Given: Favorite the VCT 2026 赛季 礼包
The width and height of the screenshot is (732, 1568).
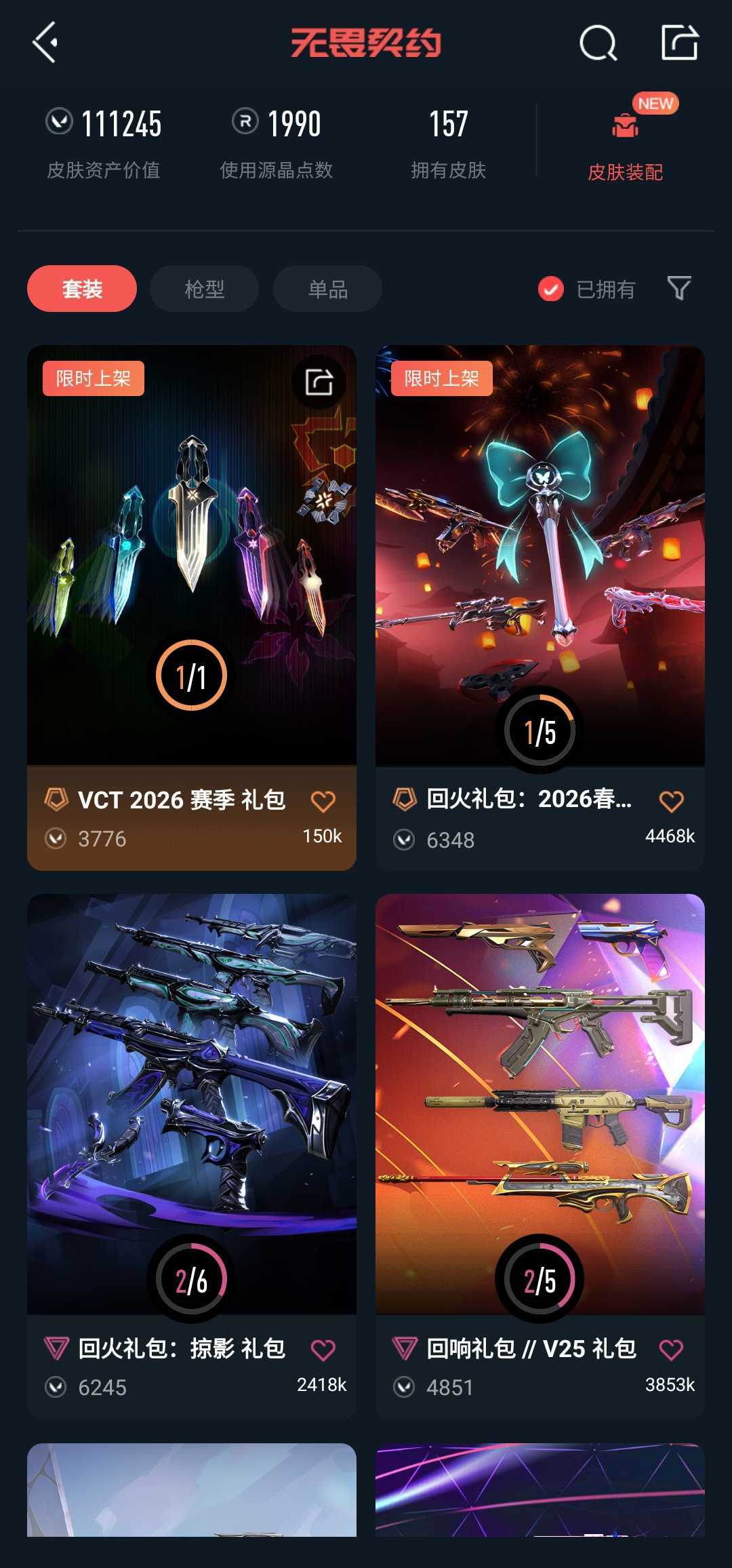Looking at the screenshot, I should [x=323, y=802].
